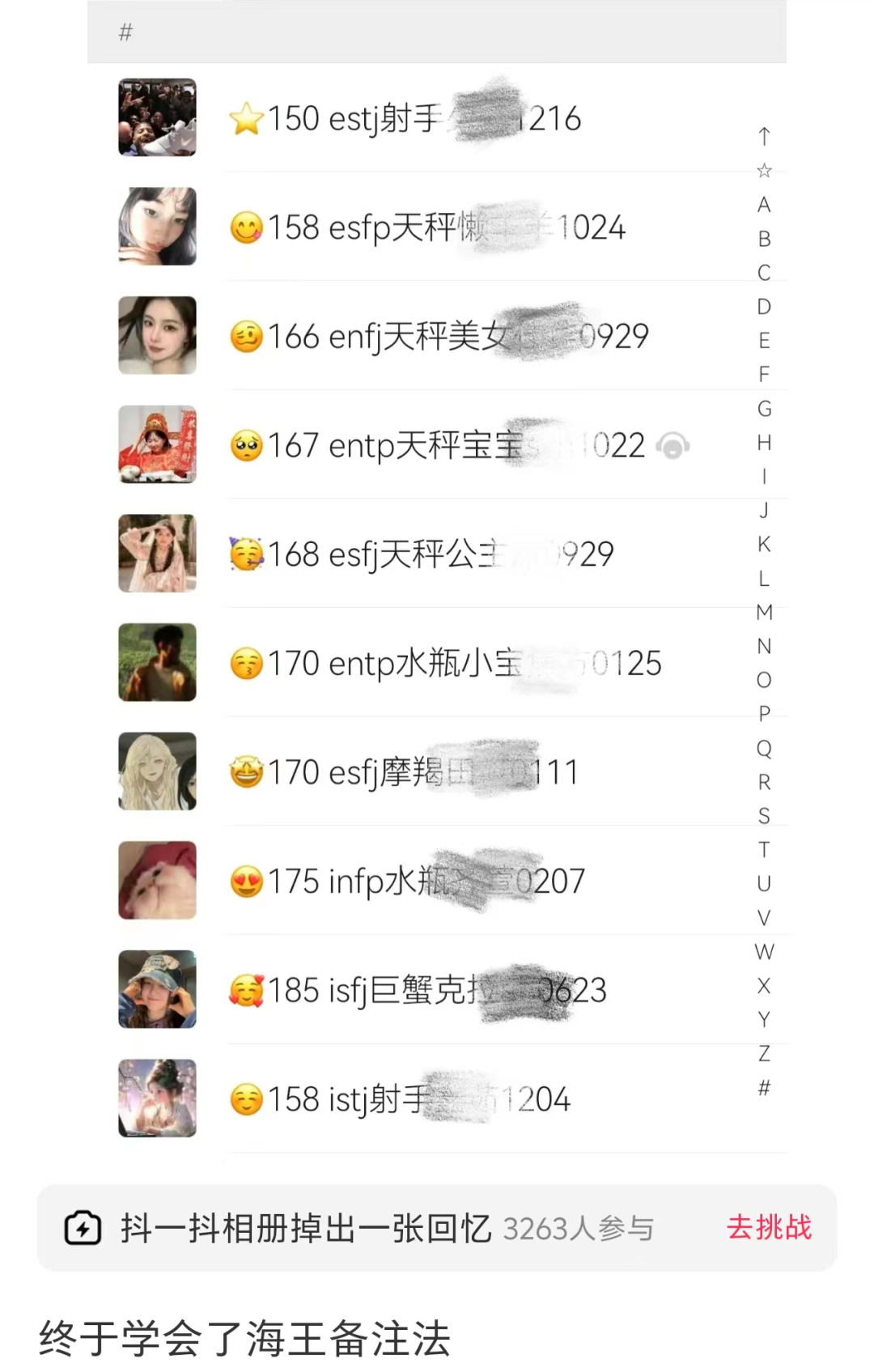Tap the avatar of 150 estj射手

[157, 118]
